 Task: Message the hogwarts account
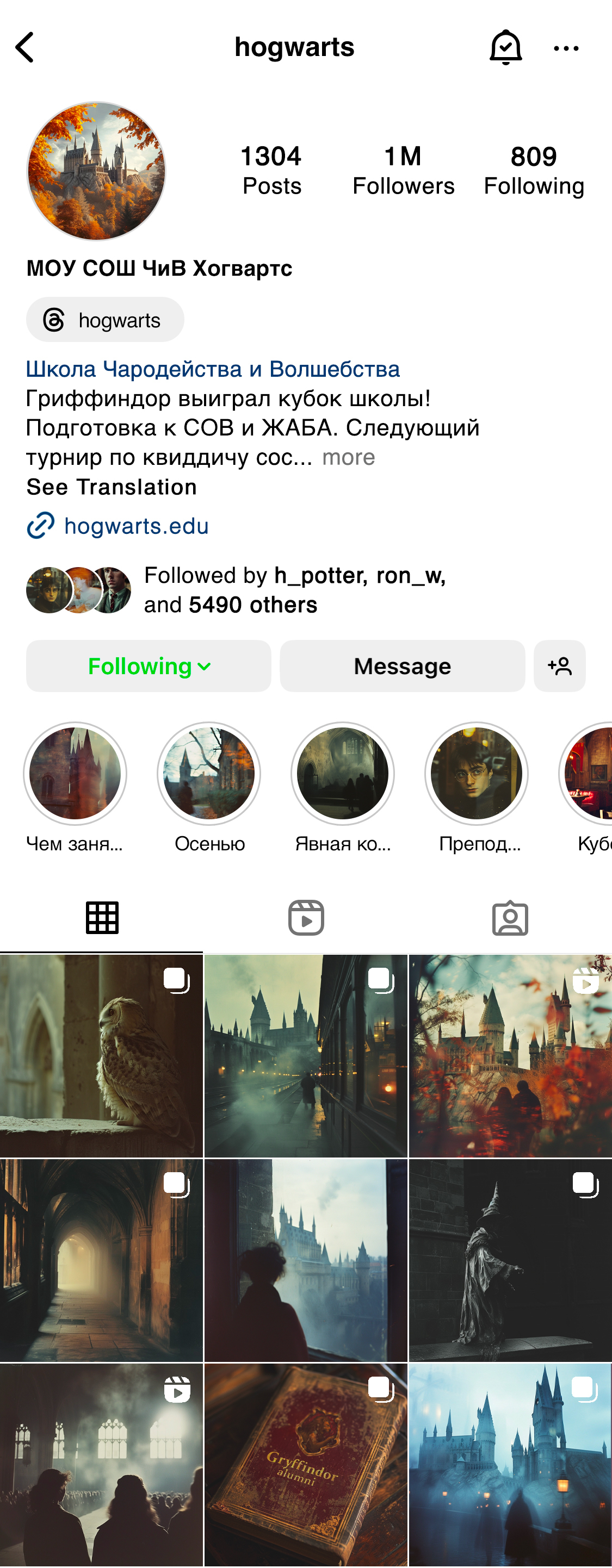(x=402, y=666)
